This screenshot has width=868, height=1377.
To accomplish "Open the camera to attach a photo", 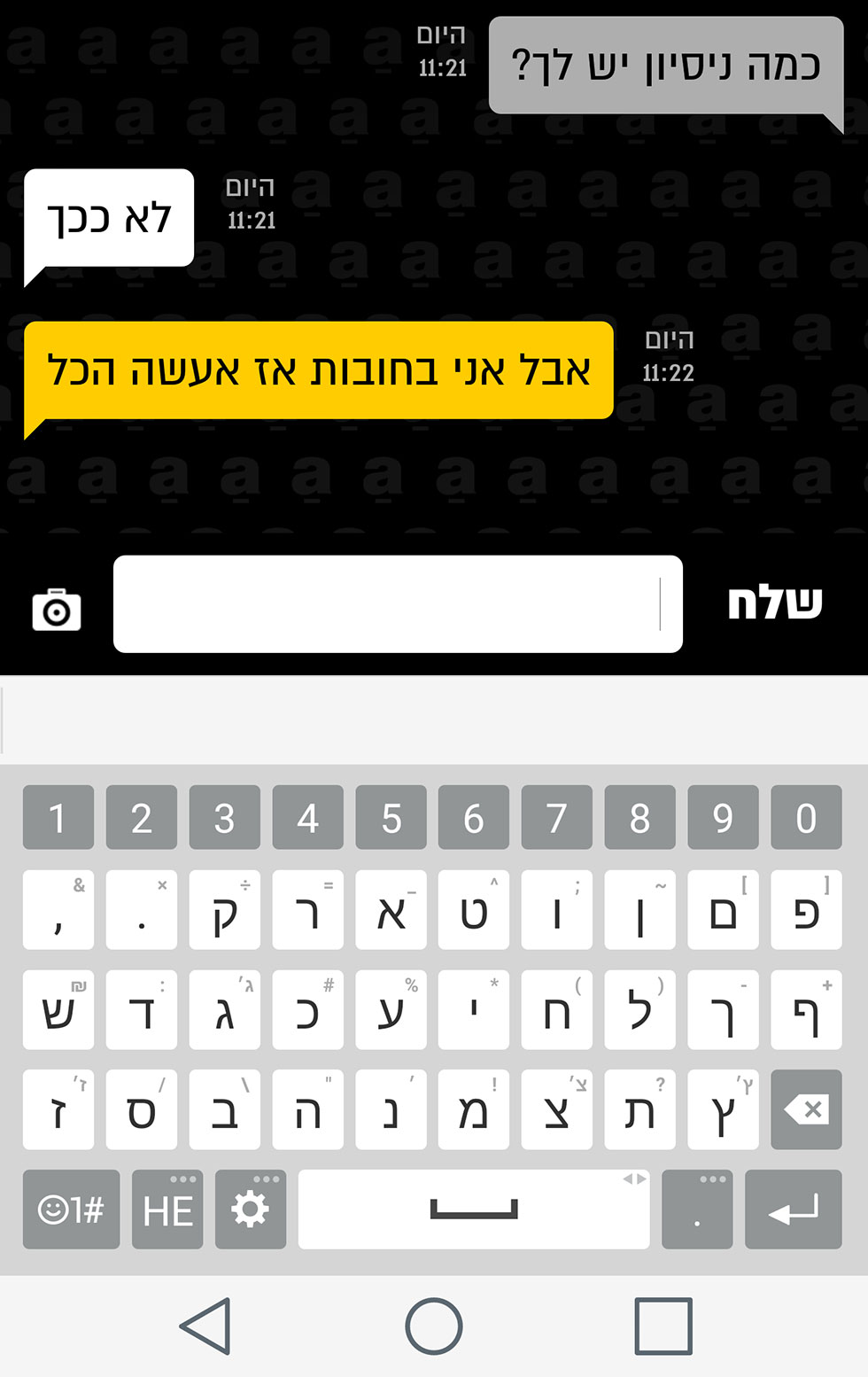I will 57,610.
